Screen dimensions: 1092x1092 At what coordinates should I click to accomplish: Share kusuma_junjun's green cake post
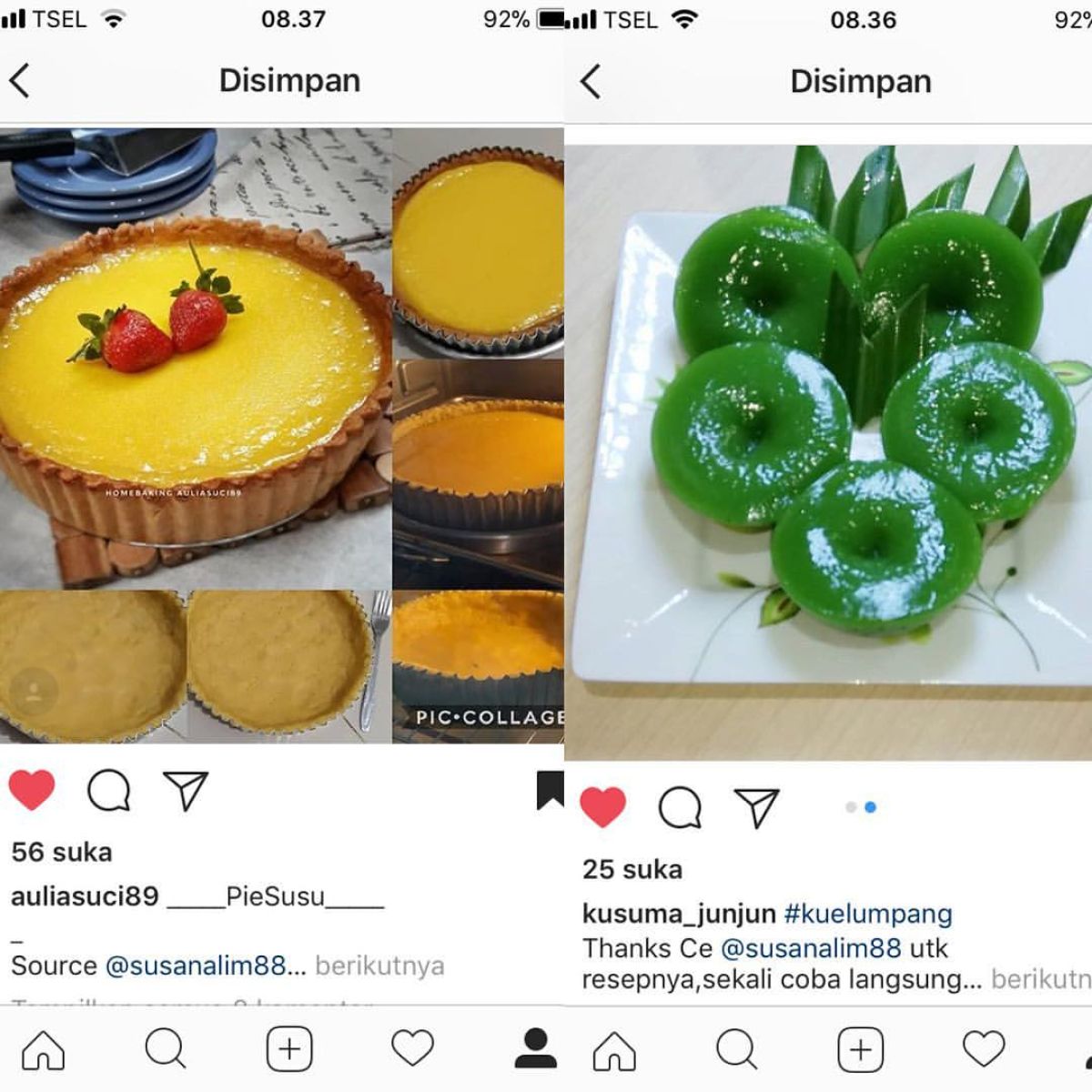coord(756,807)
